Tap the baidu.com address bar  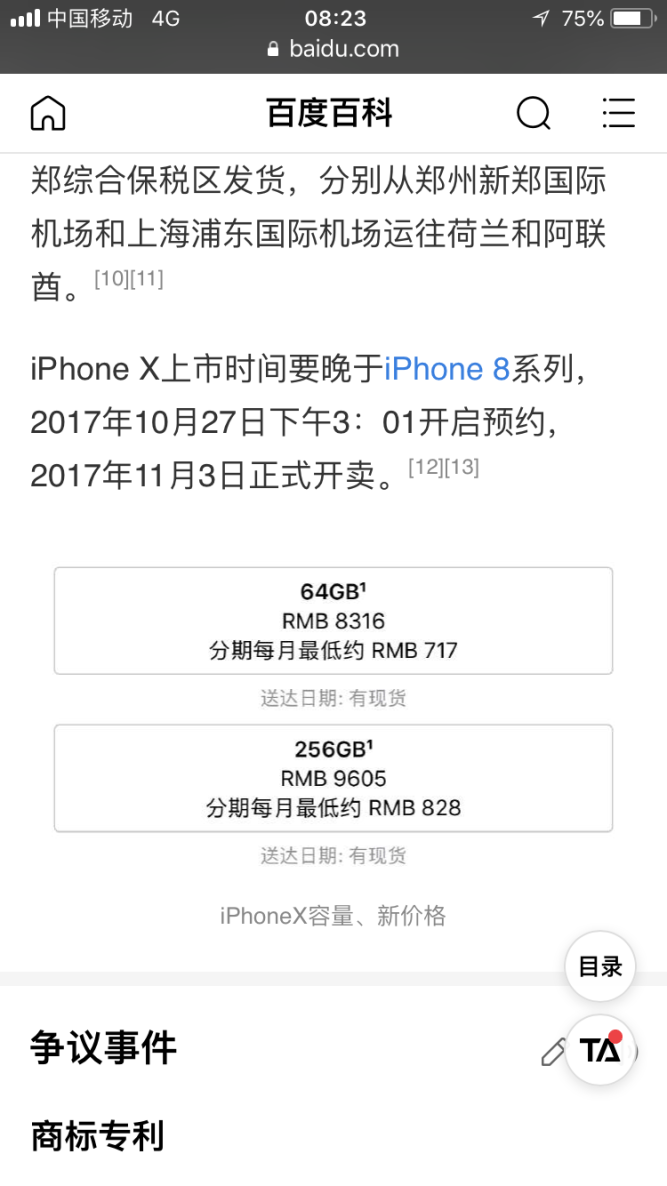pos(334,49)
